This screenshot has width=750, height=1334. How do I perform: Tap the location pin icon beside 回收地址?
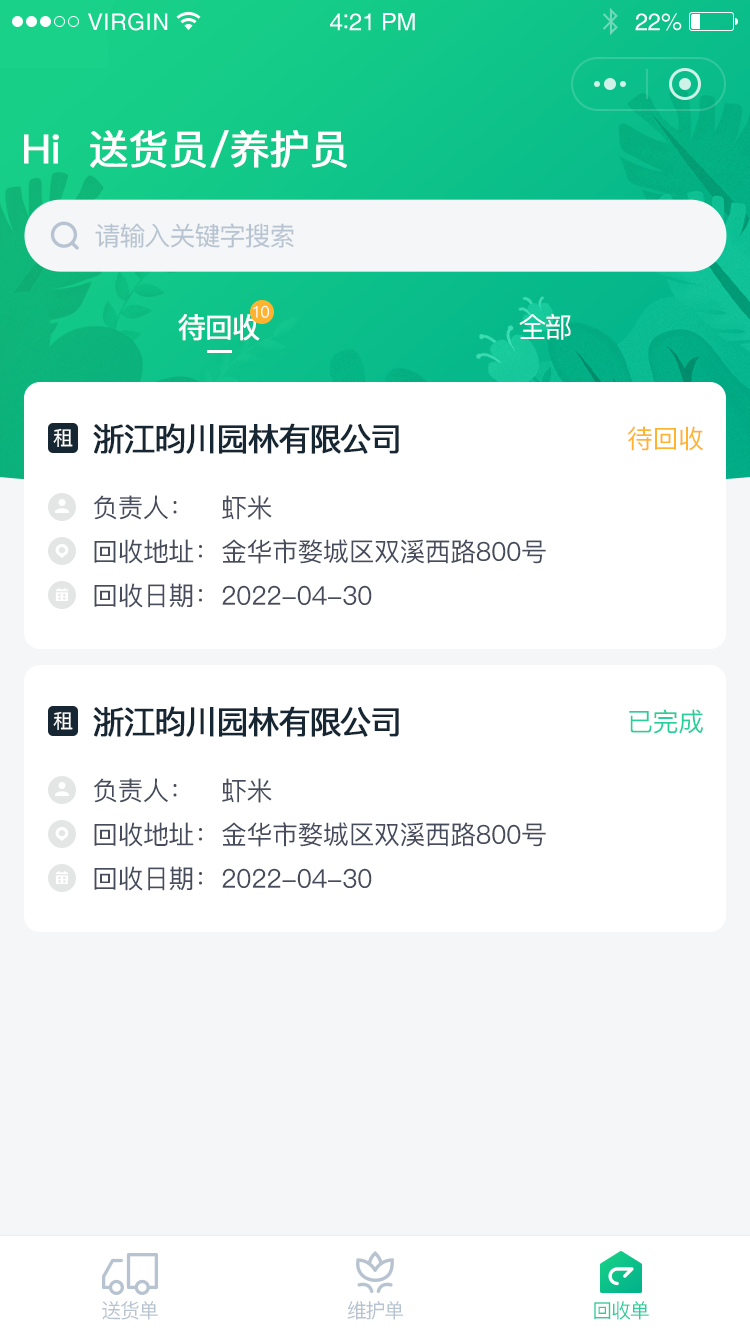61,551
